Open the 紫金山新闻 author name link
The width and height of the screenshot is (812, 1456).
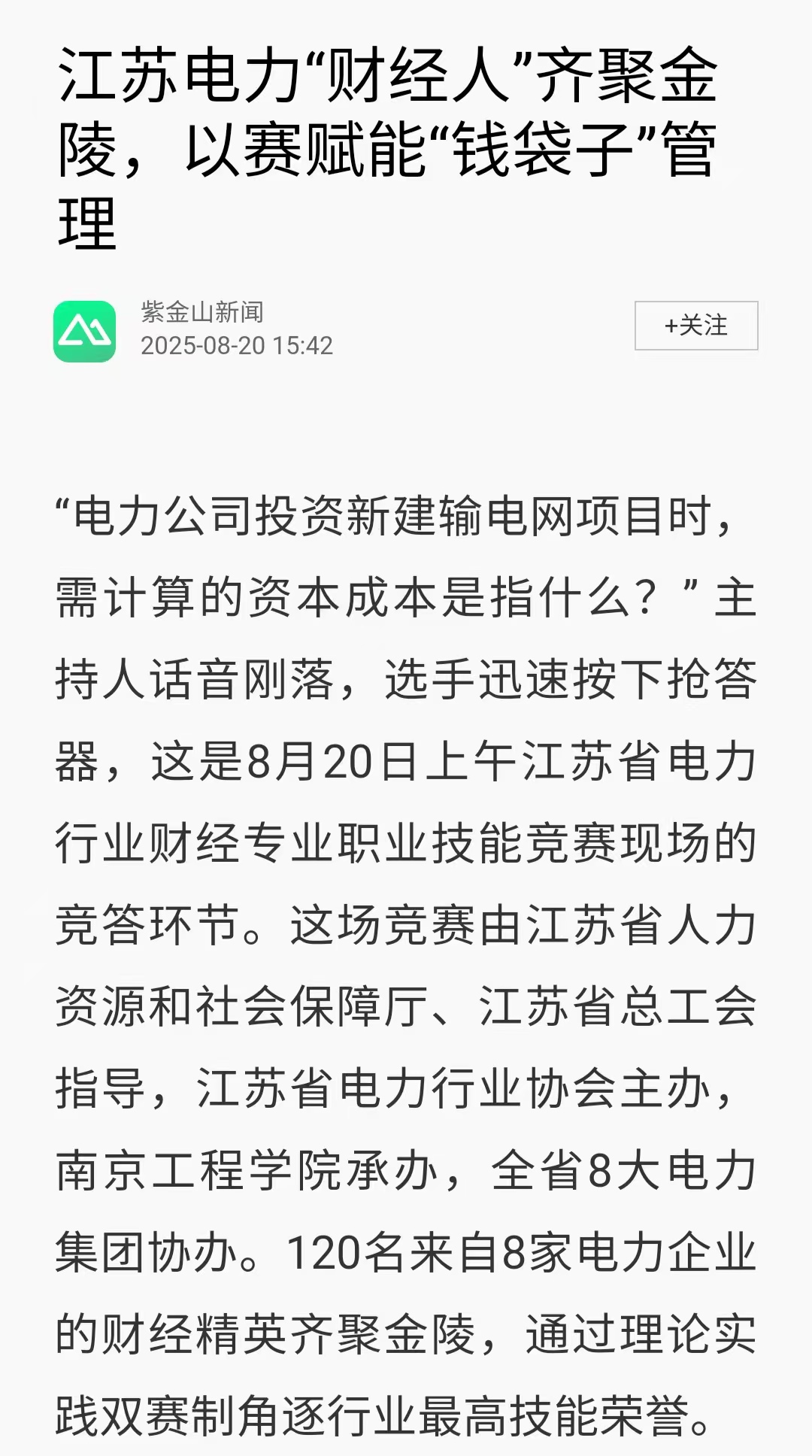202,311
